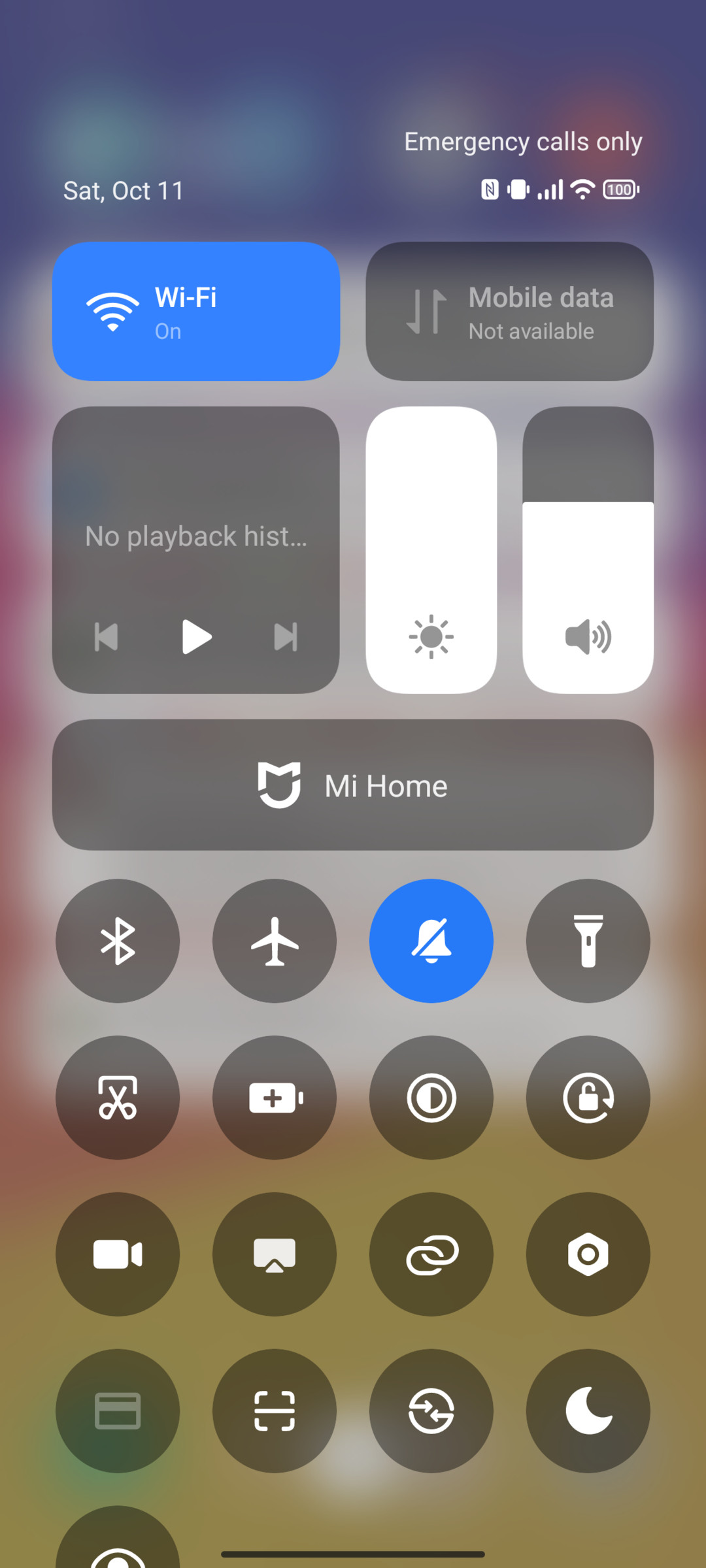Tap the brightness slider

click(x=431, y=550)
